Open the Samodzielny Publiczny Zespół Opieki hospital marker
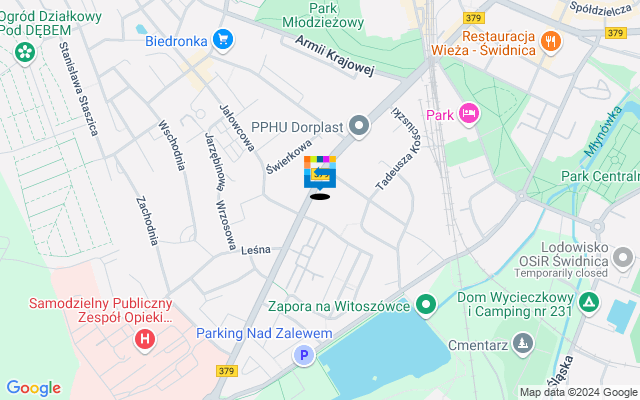Viewport: 640px width, 400px height. click(145, 340)
